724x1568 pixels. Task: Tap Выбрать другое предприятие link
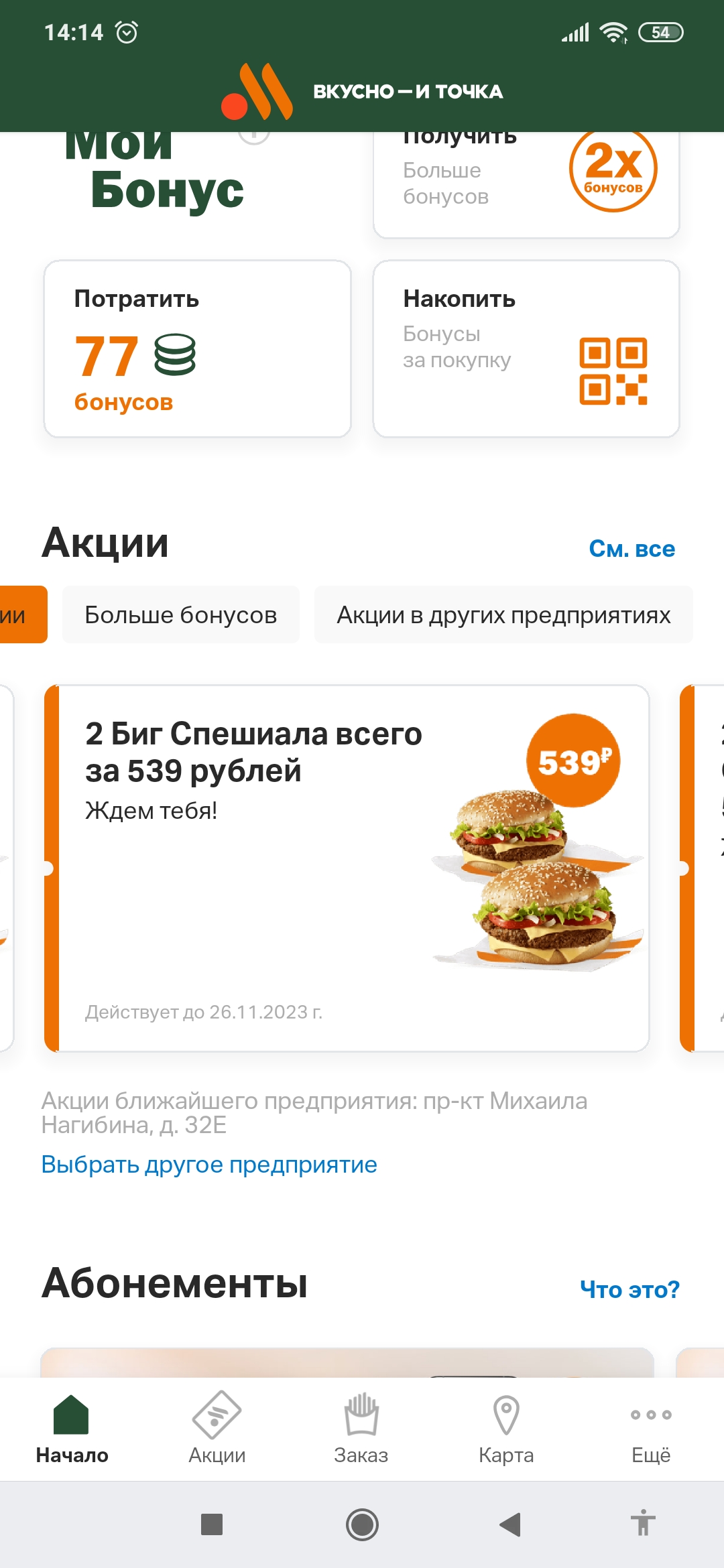point(209,1165)
